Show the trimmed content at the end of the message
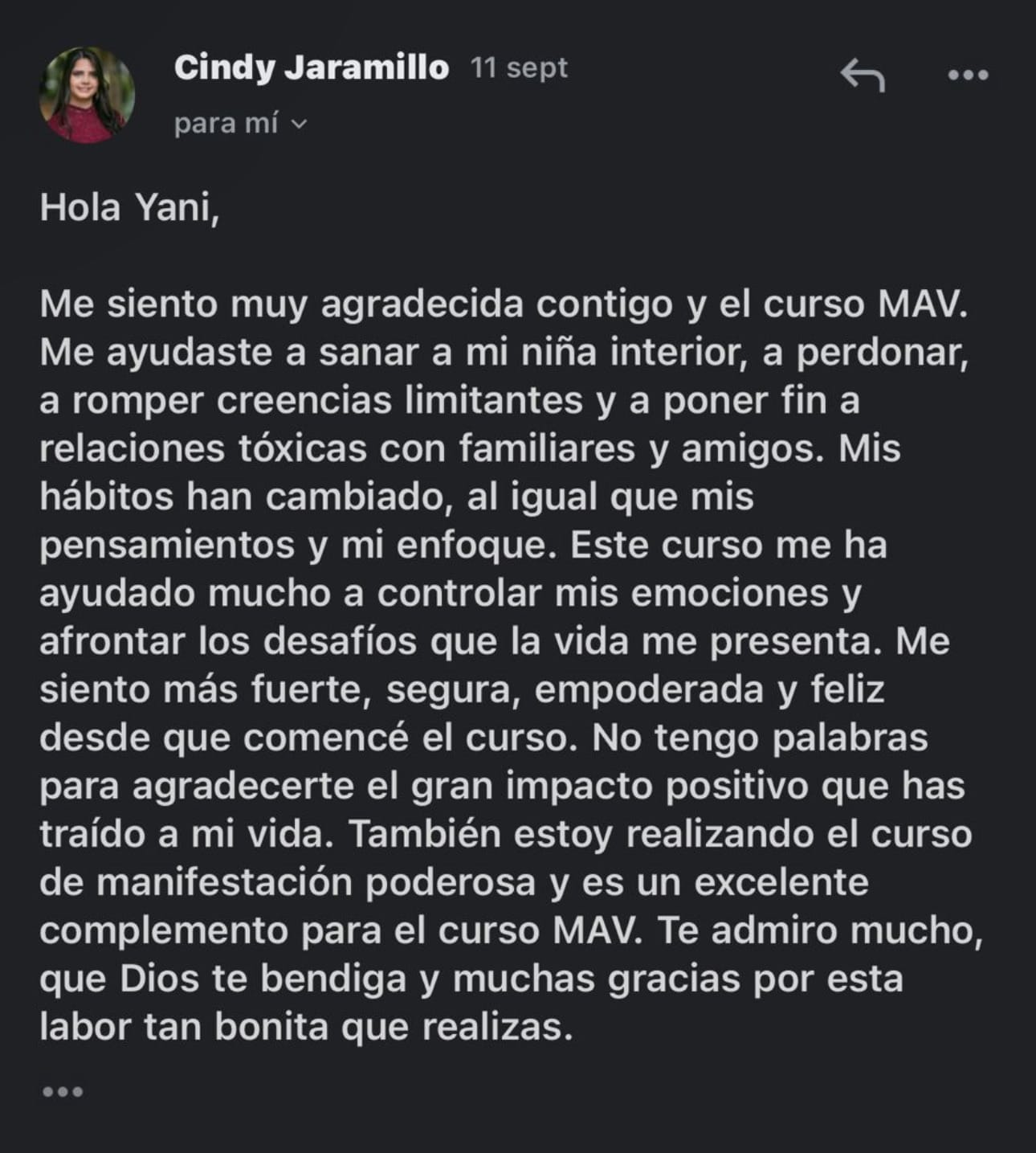 [63, 1092]
